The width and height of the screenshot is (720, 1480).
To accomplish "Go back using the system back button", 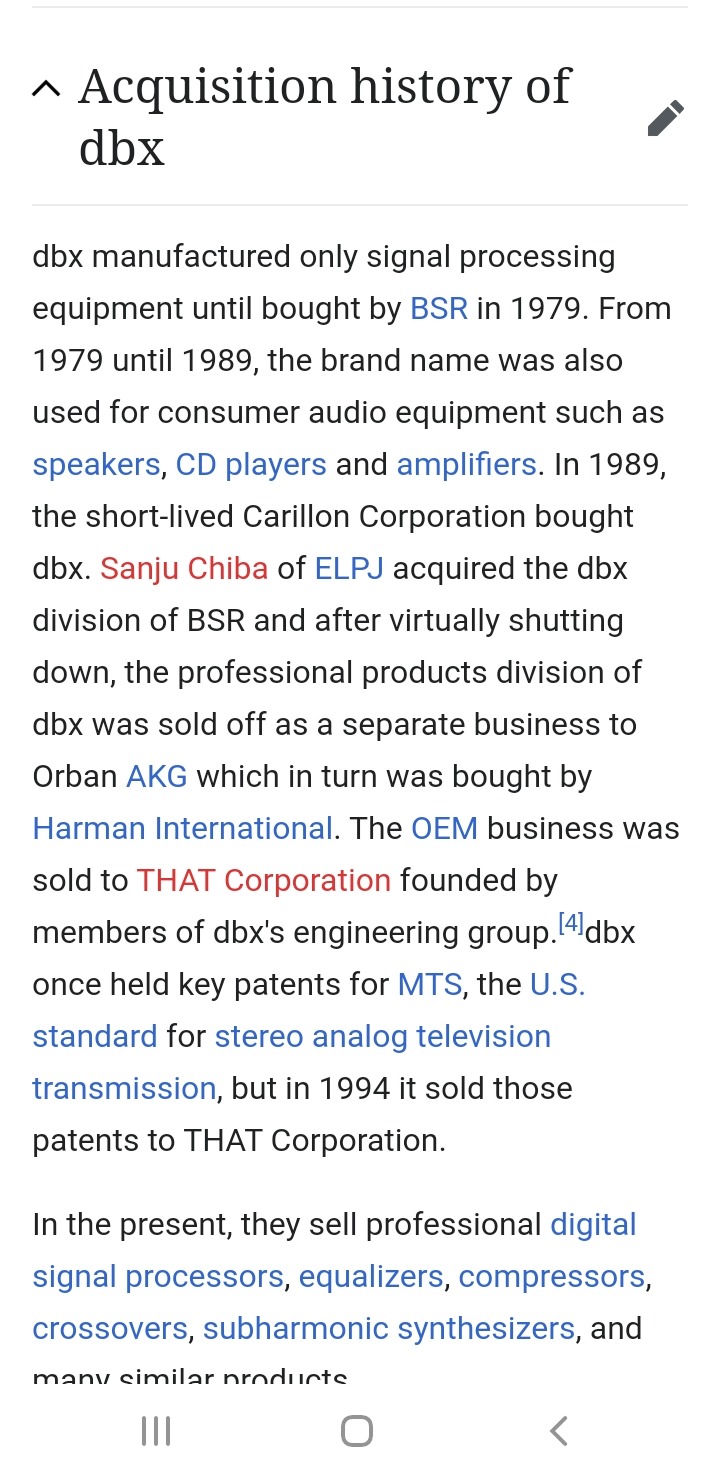I will (559, 1431).
